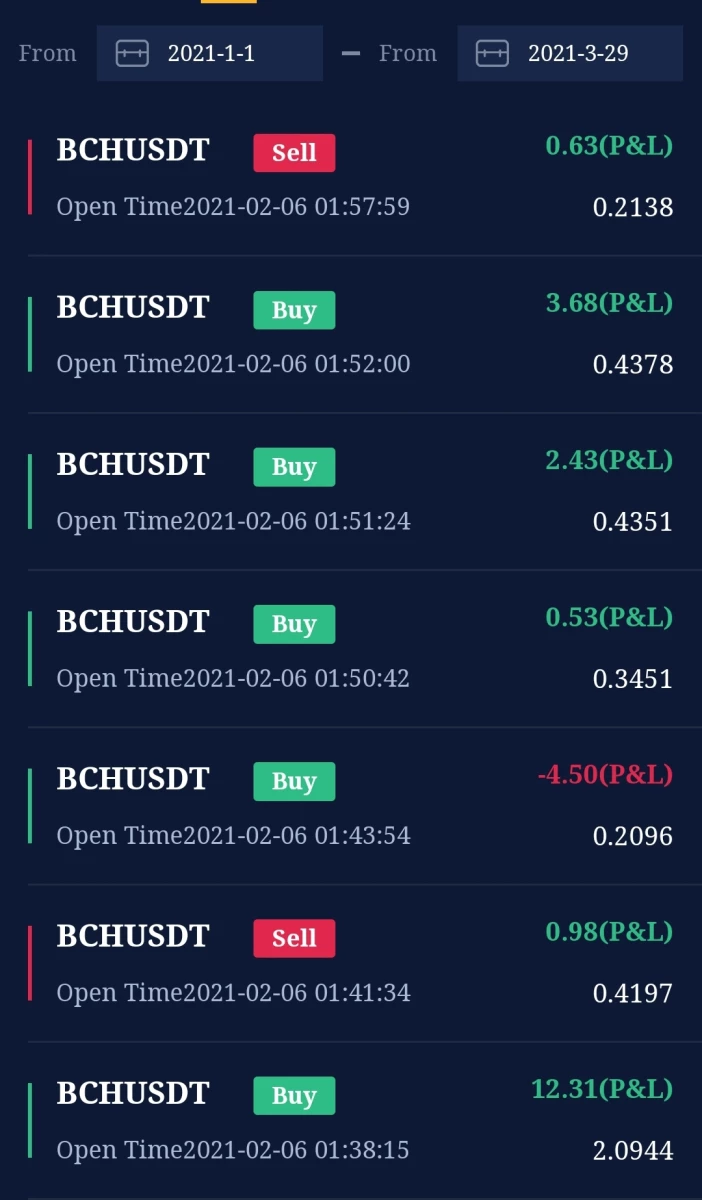Open BCHUSDT Sell trade opened at 01:57:59

tap(351, 178)
